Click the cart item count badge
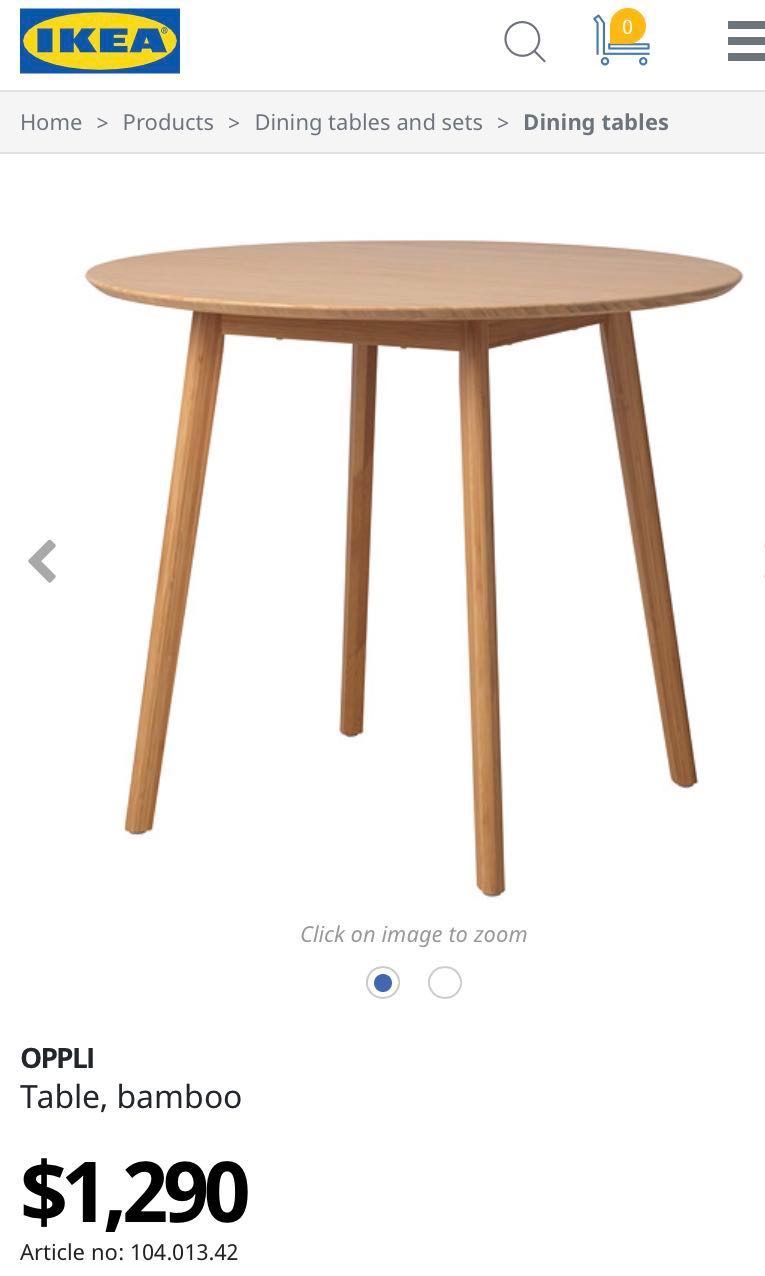The height and width of the screenshot is (1276, 765). [x=627, y=27]
